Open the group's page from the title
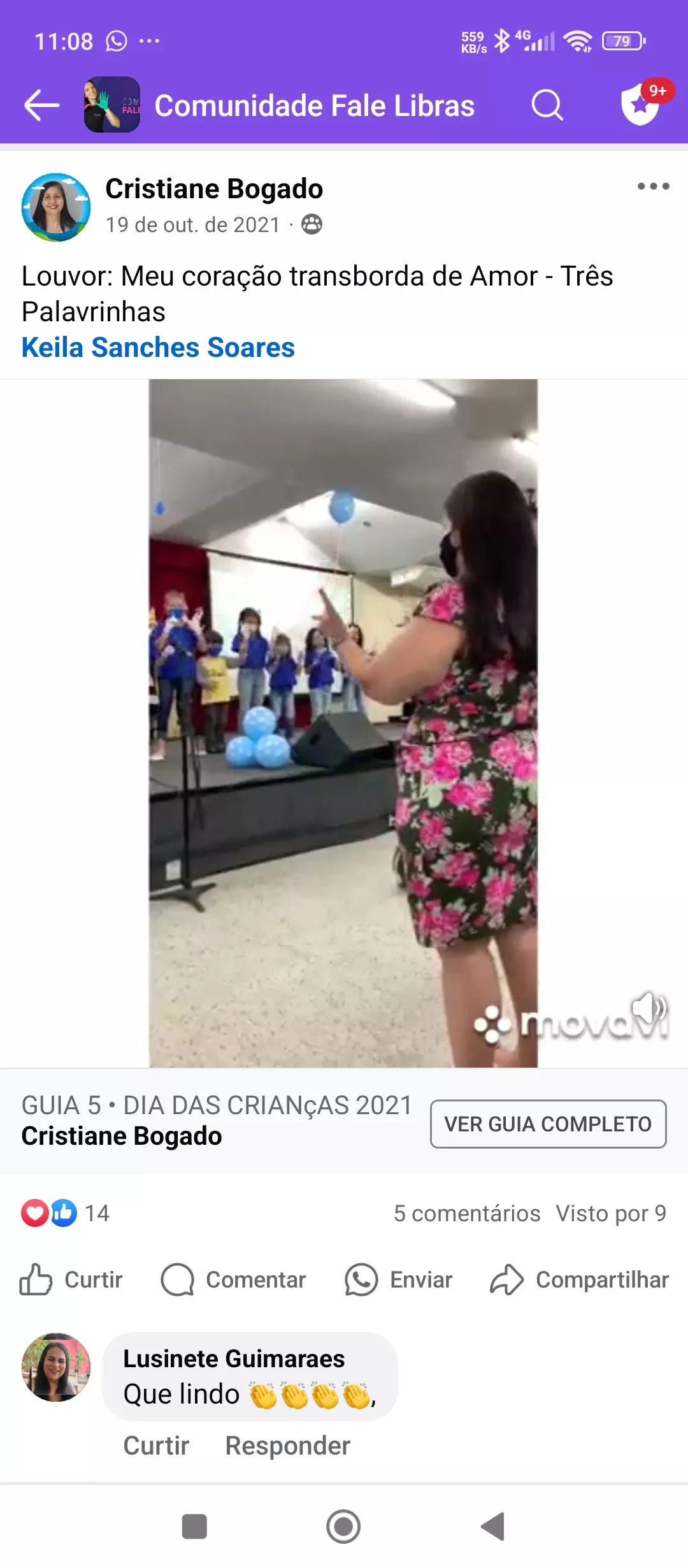 pos(314,106)
